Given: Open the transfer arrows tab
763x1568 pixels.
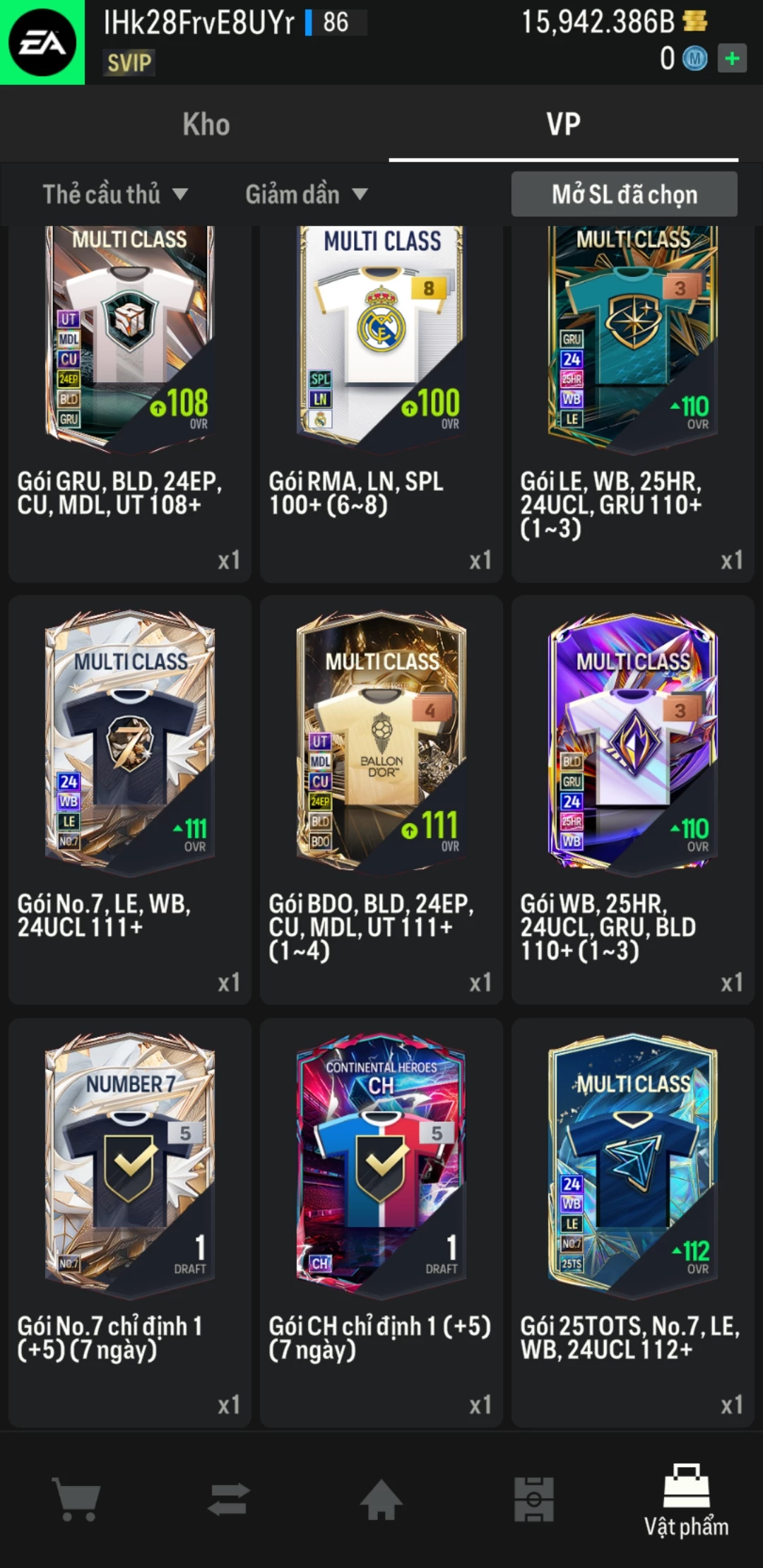Looking at the screenshot, I should [x=229, y=1499].
